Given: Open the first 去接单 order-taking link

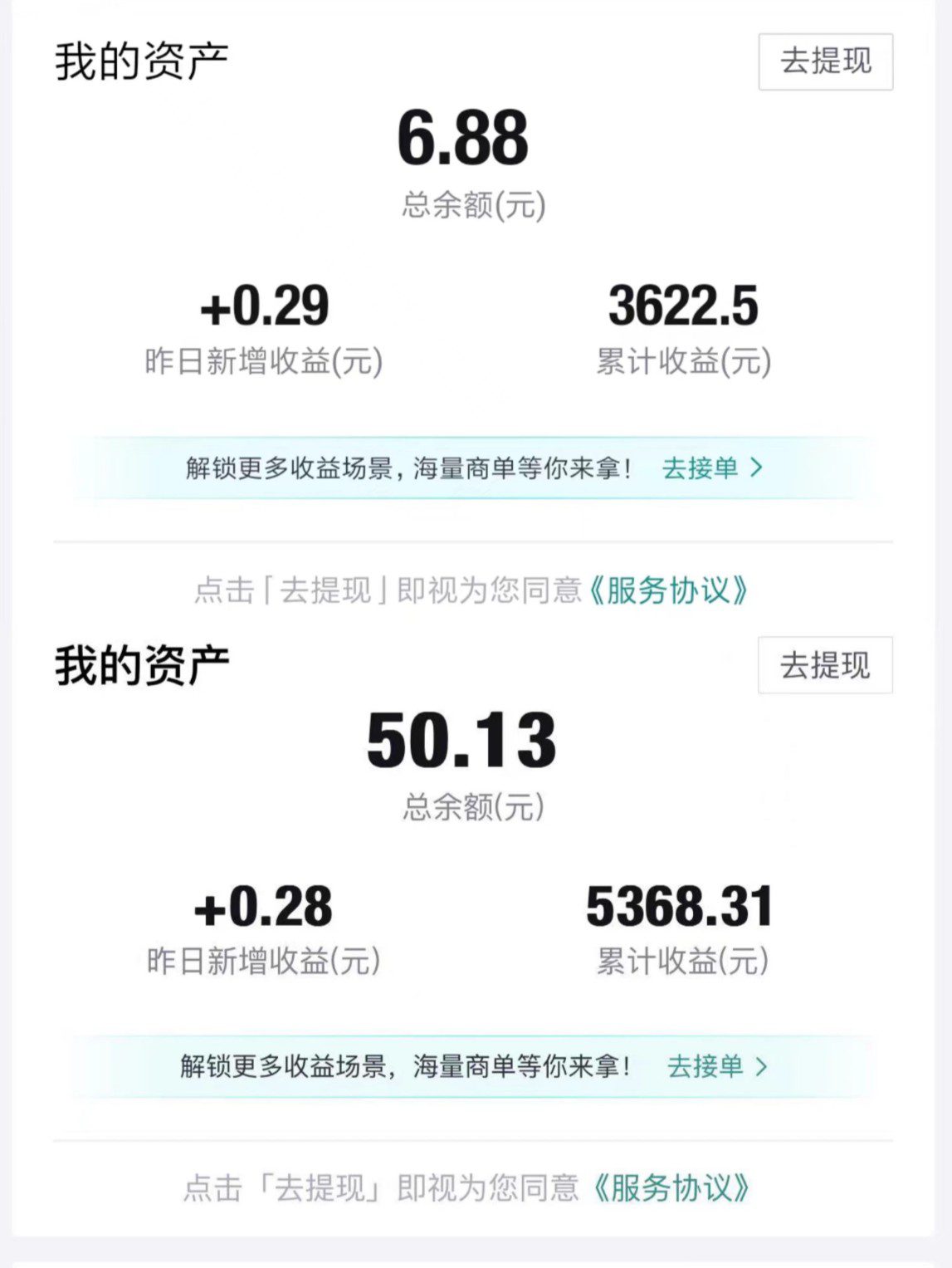Looking at the screenshot, I should [x=701, y=470].
